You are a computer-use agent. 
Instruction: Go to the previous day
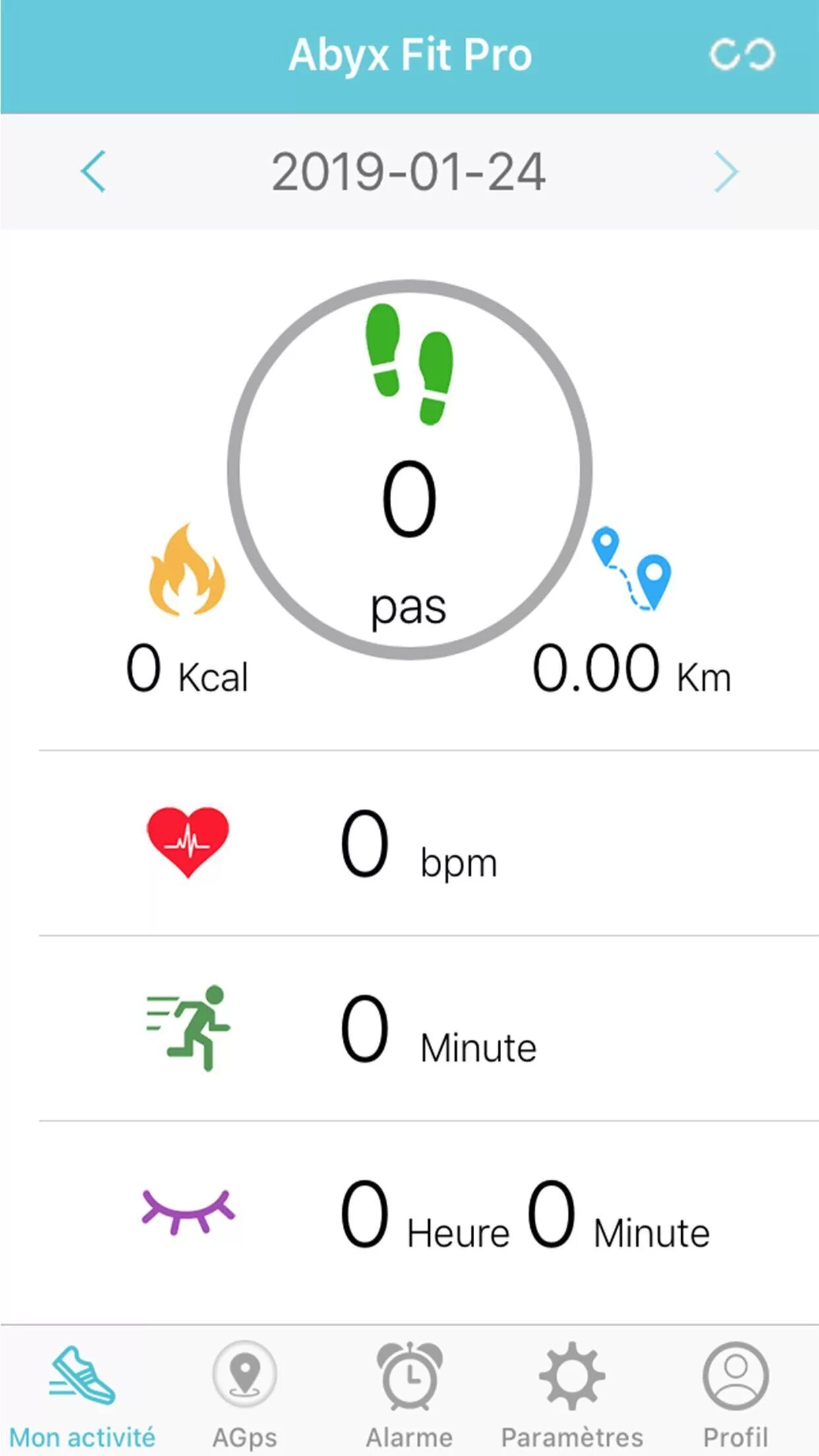(x=93, y=171)
